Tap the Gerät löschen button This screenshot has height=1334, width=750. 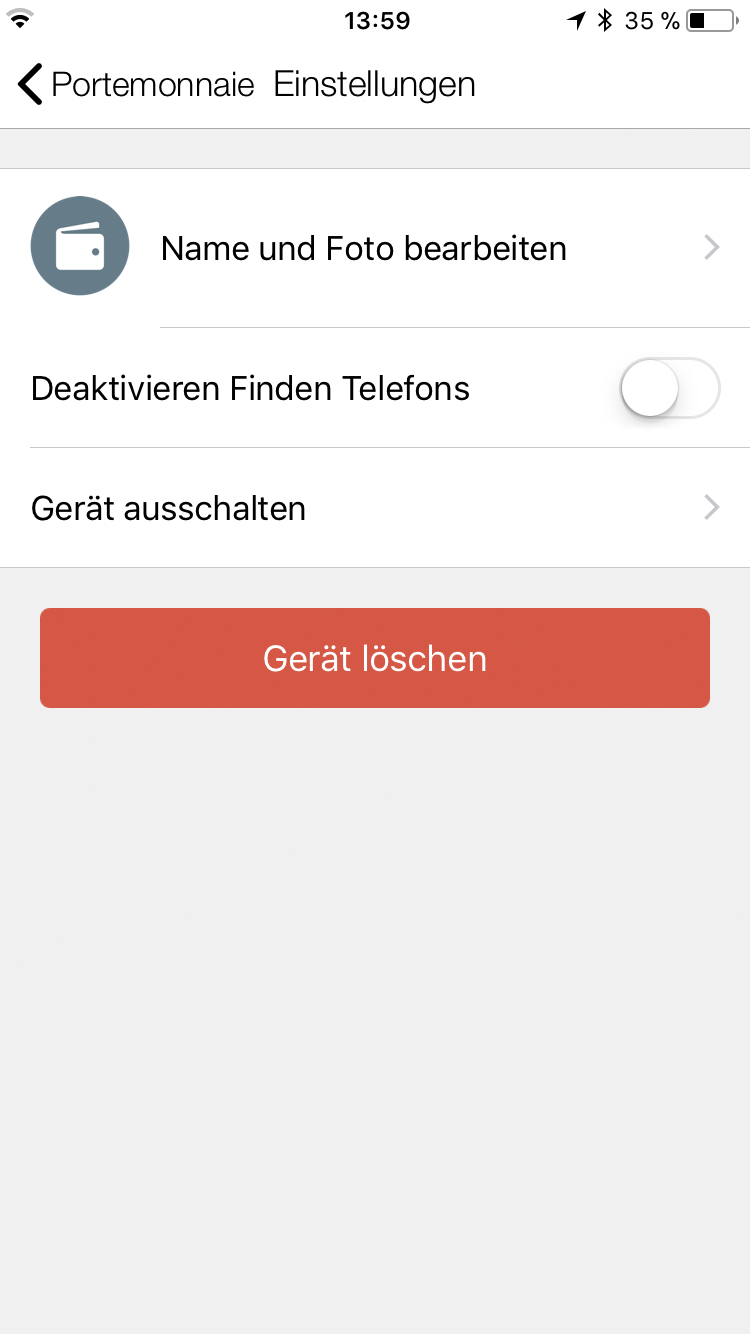pyautogui.click(x=375, y=658)
